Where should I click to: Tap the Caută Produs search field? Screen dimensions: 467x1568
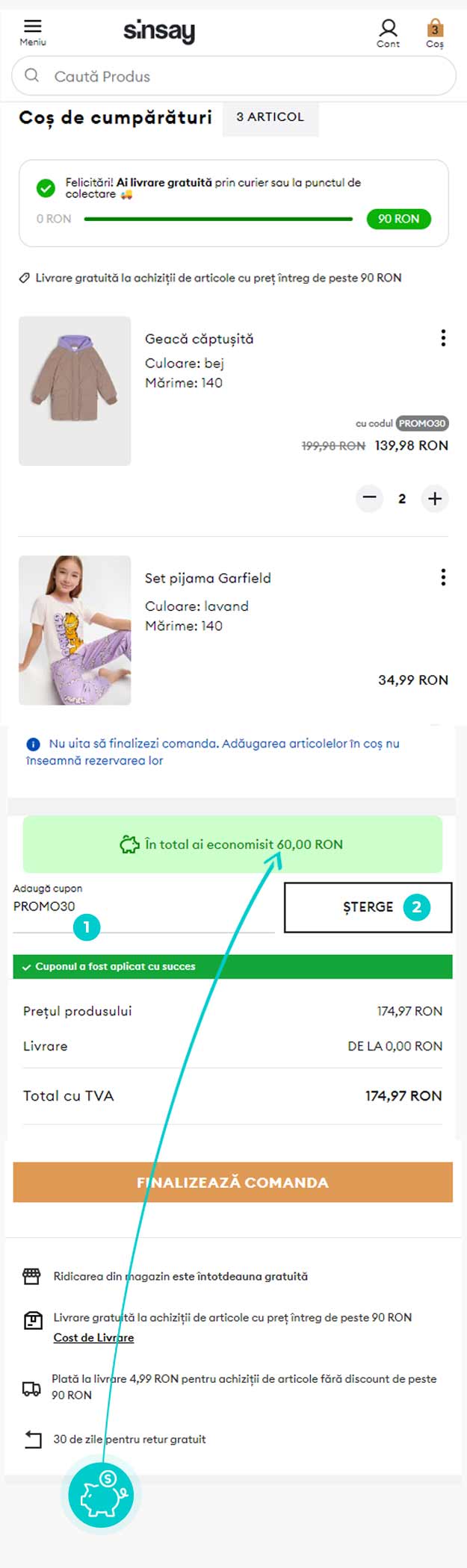click(233, 76)
